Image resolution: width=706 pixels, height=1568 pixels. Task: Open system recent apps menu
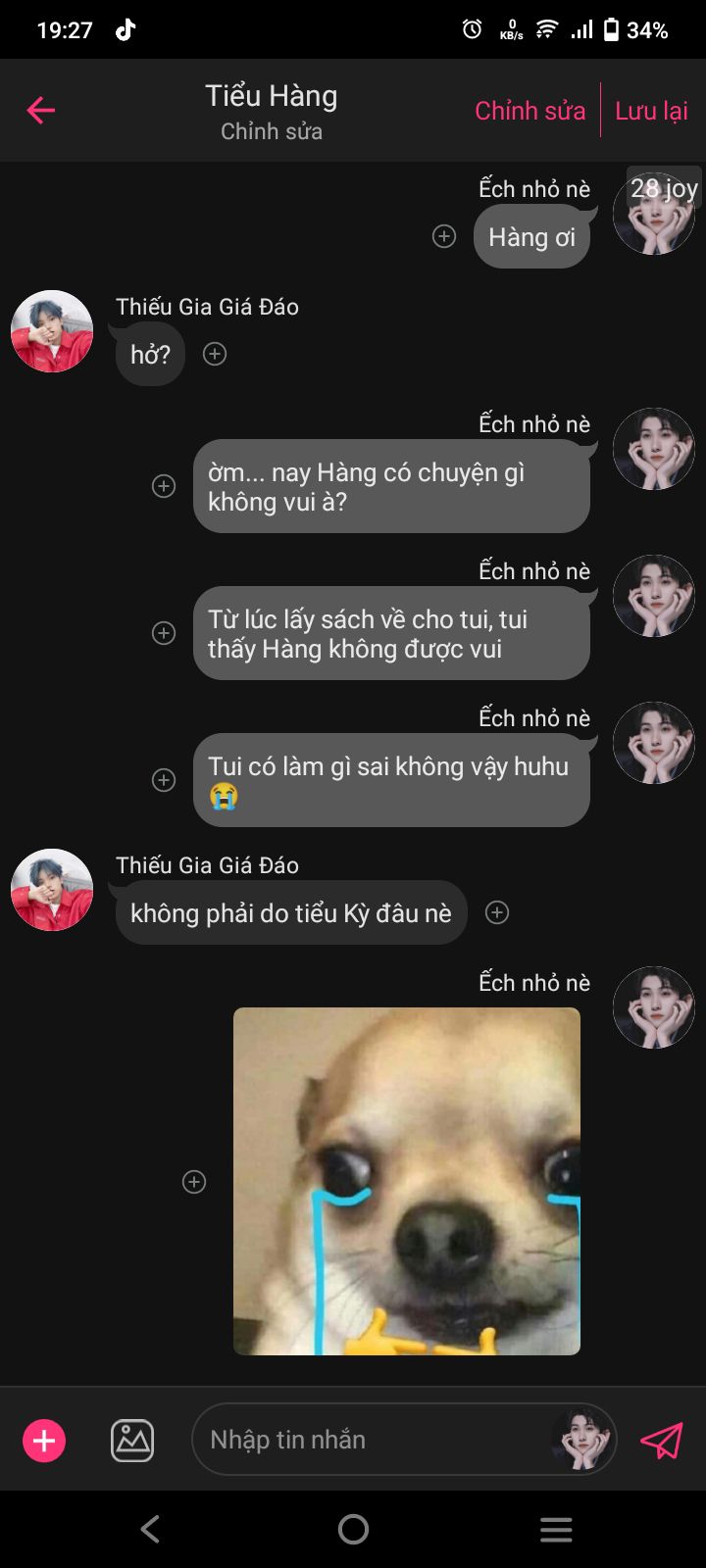click(556, 1529)
